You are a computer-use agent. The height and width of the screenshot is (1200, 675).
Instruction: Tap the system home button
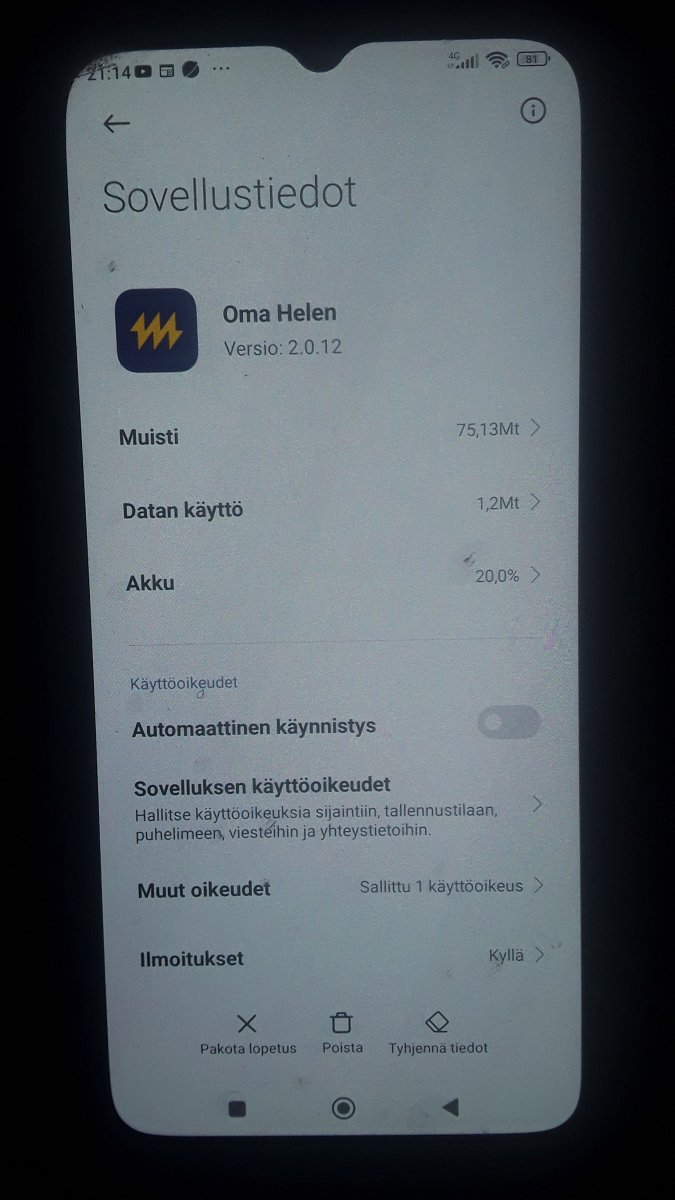tap(343, 1107)
